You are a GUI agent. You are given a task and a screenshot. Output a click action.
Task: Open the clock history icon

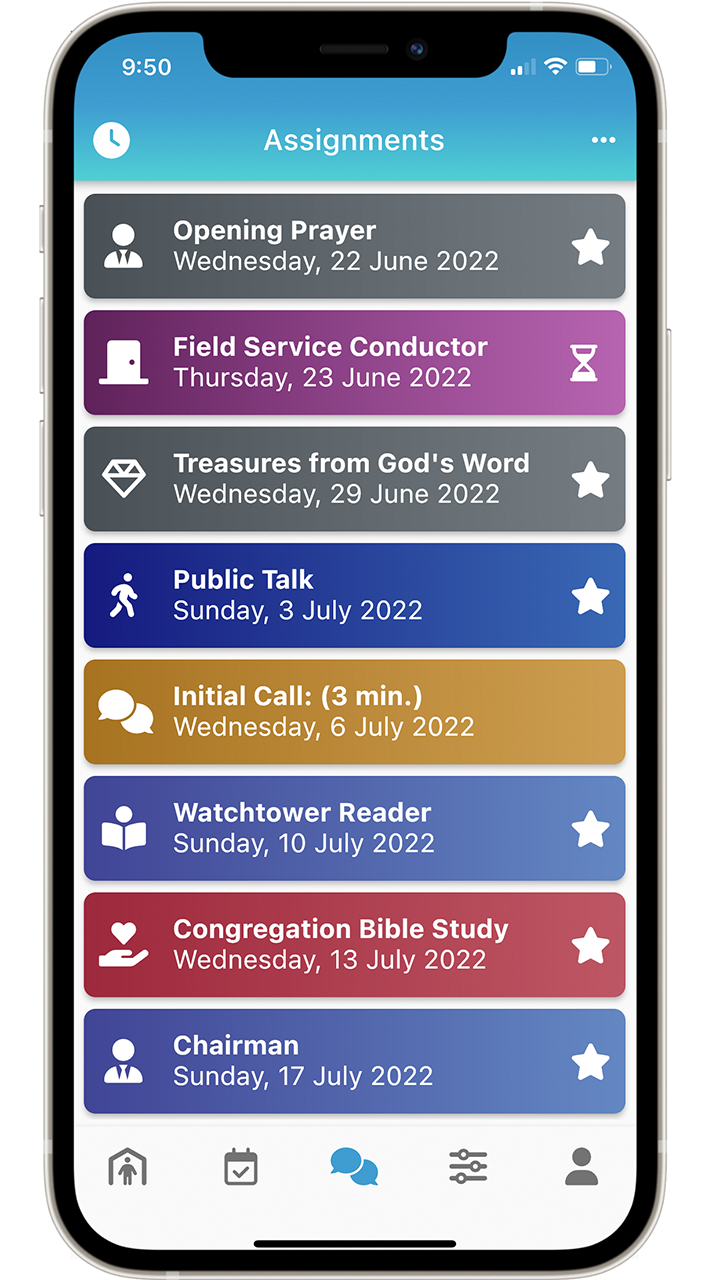click(112, 140)
